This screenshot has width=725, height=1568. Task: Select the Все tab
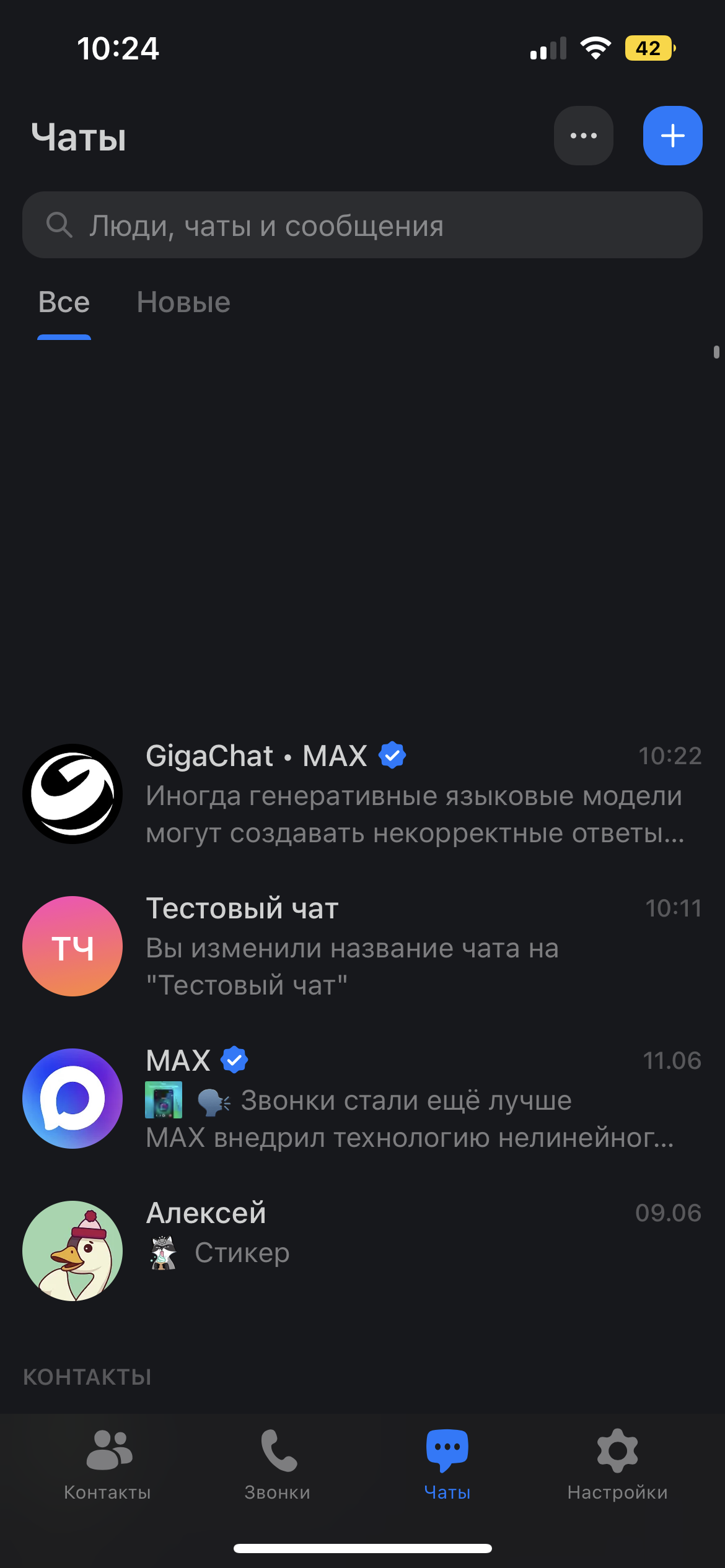[x=64, y=303]
